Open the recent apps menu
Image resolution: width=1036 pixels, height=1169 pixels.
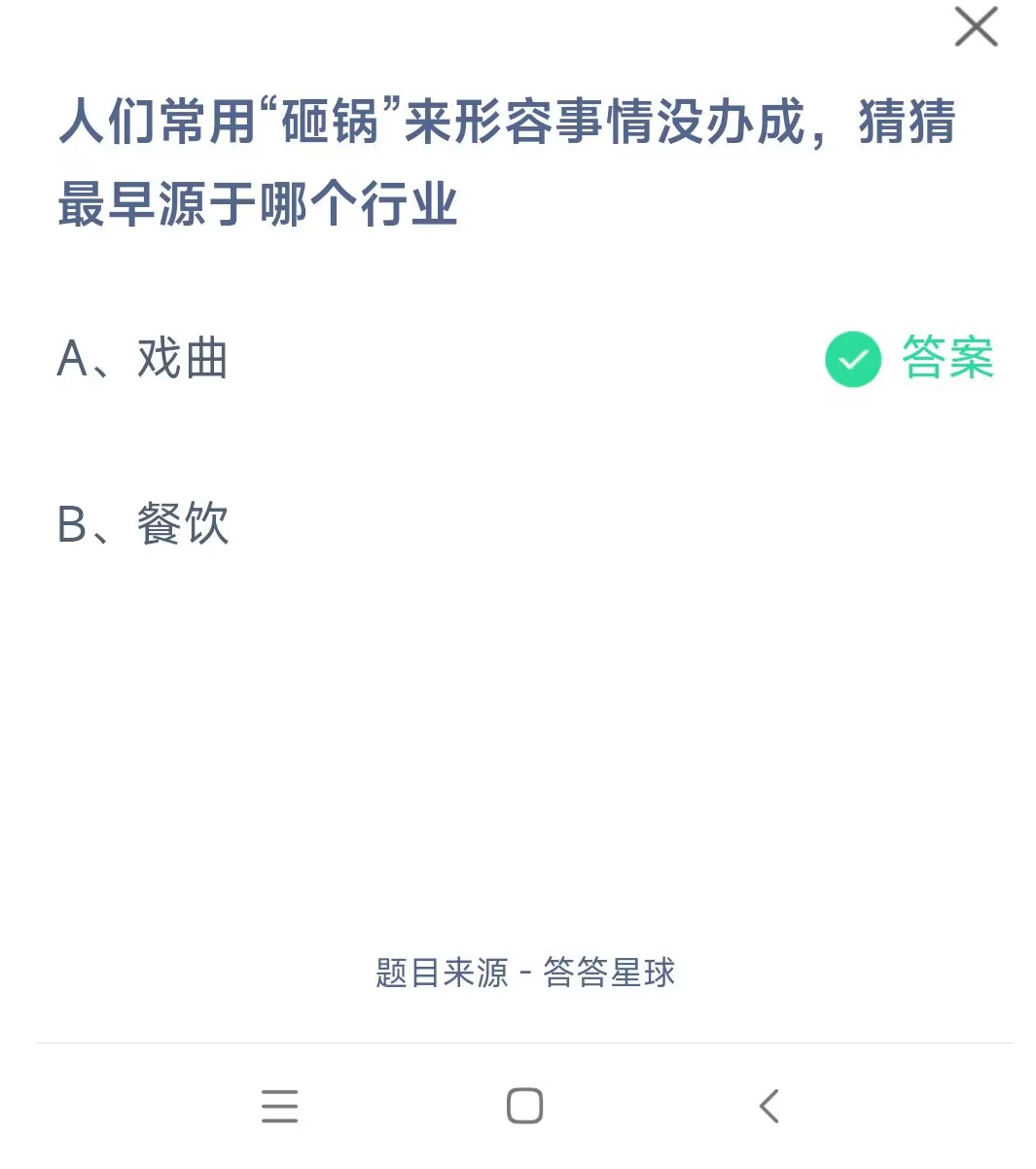(279, 1106)
